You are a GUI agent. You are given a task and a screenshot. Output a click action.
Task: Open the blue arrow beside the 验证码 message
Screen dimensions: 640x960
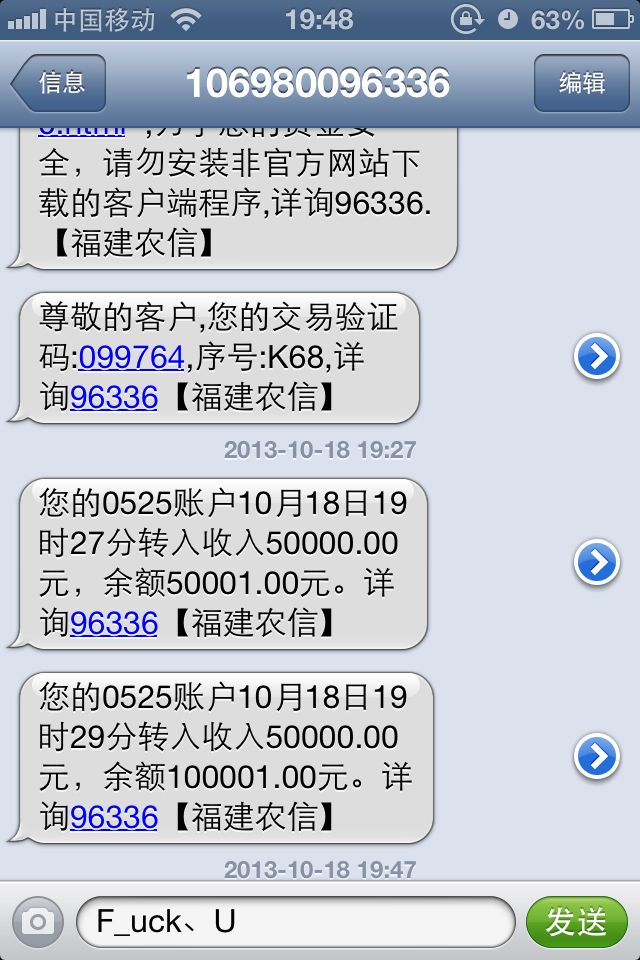coord(597,357)
